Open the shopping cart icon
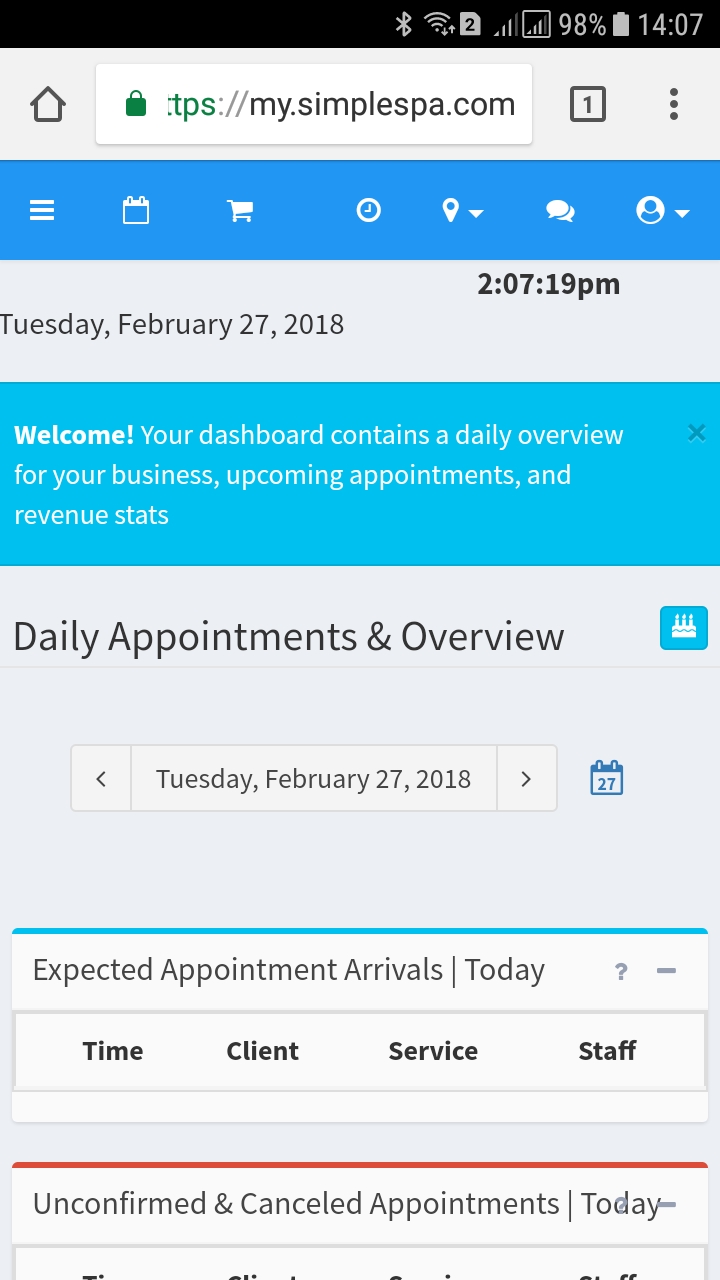This screenshot has width=720, height=1280. (x=240, y=211)
